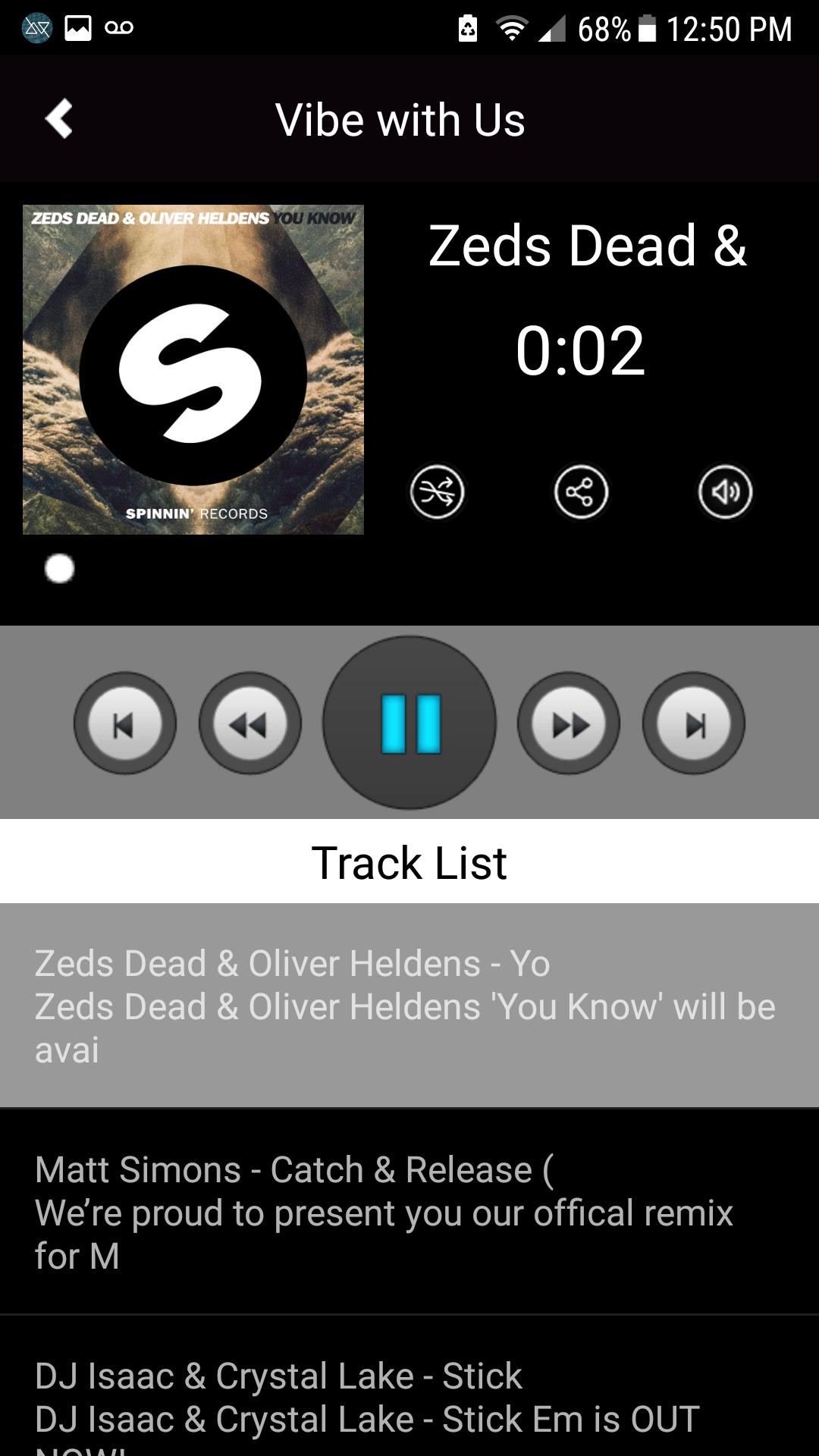The image size is (819, 1456).
Task: Toggle shuffle playback
Action: pos(437,492)
